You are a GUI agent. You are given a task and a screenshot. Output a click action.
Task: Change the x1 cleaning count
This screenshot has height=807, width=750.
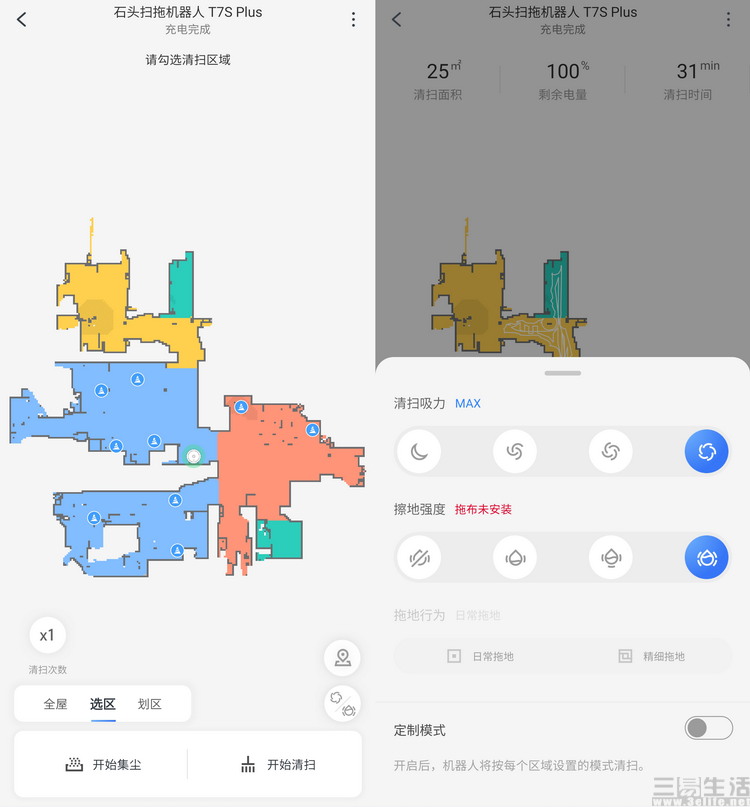47,635
